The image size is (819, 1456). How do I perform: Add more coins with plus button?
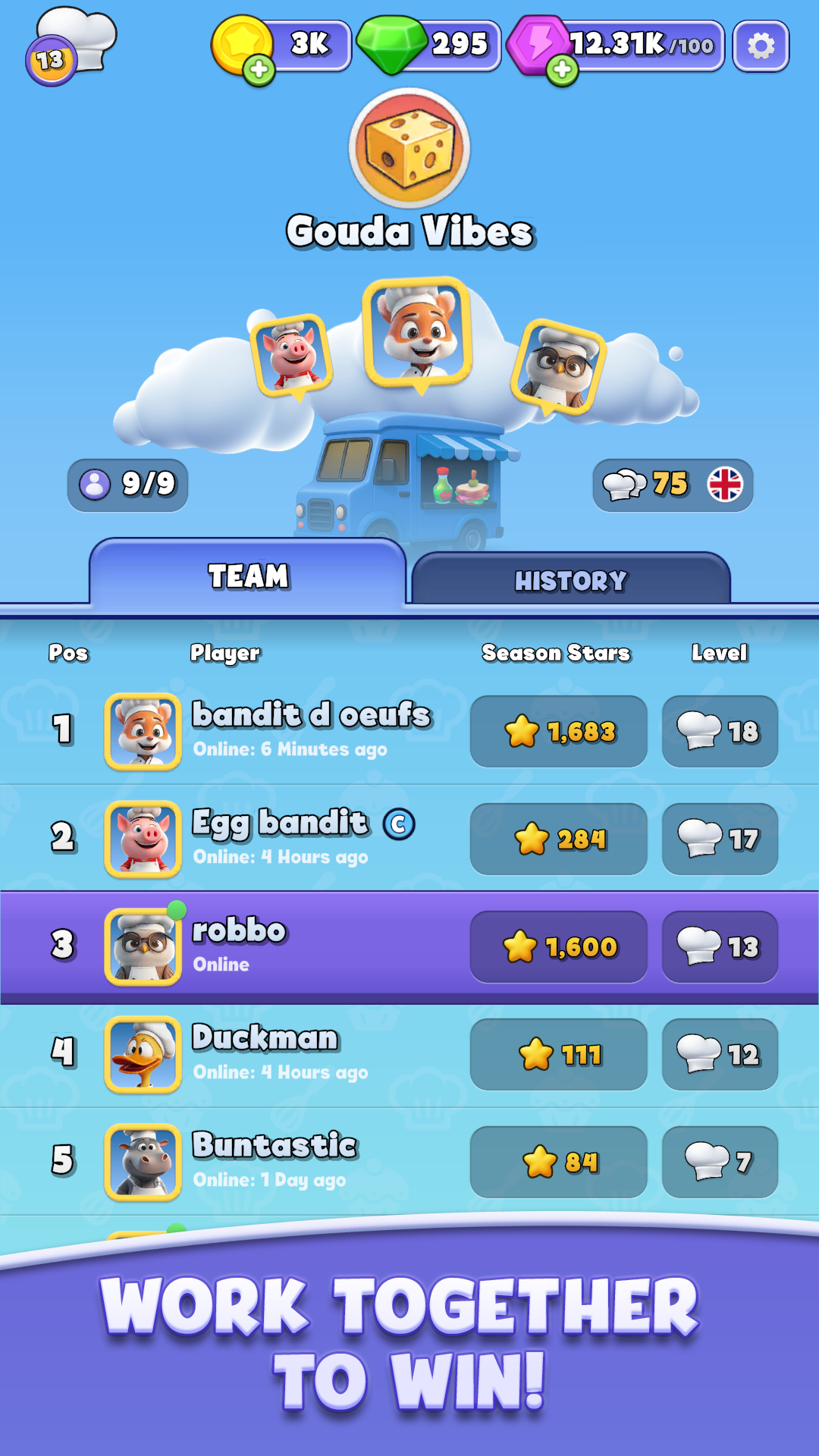coord(259,71)
